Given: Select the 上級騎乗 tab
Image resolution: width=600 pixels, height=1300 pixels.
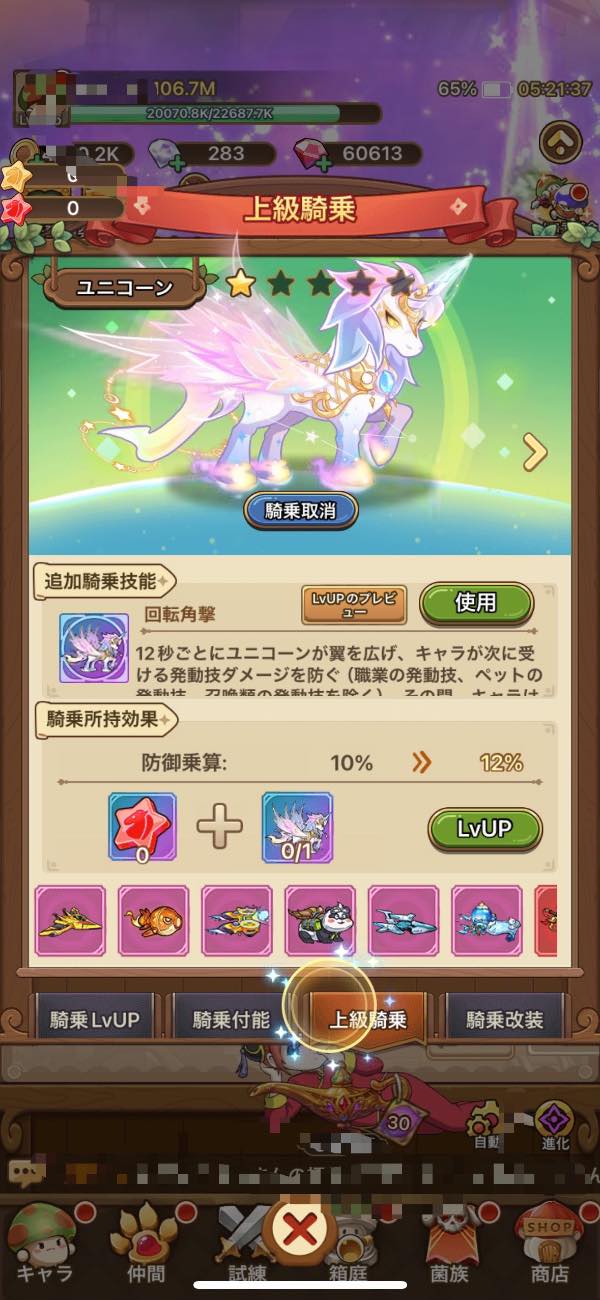Looking at the screenshot, I should coord(368,1020).
